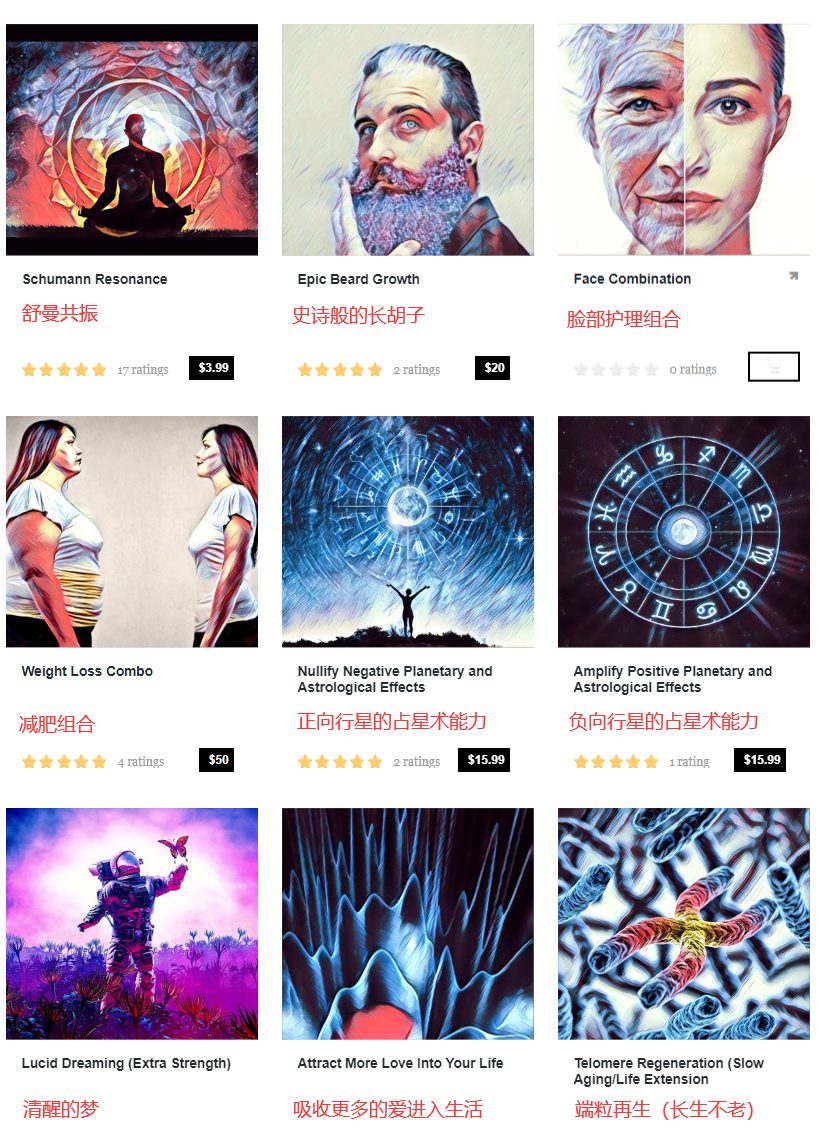Select the Lucid Dreaming (Extra Strength) tile

[131, 923]
